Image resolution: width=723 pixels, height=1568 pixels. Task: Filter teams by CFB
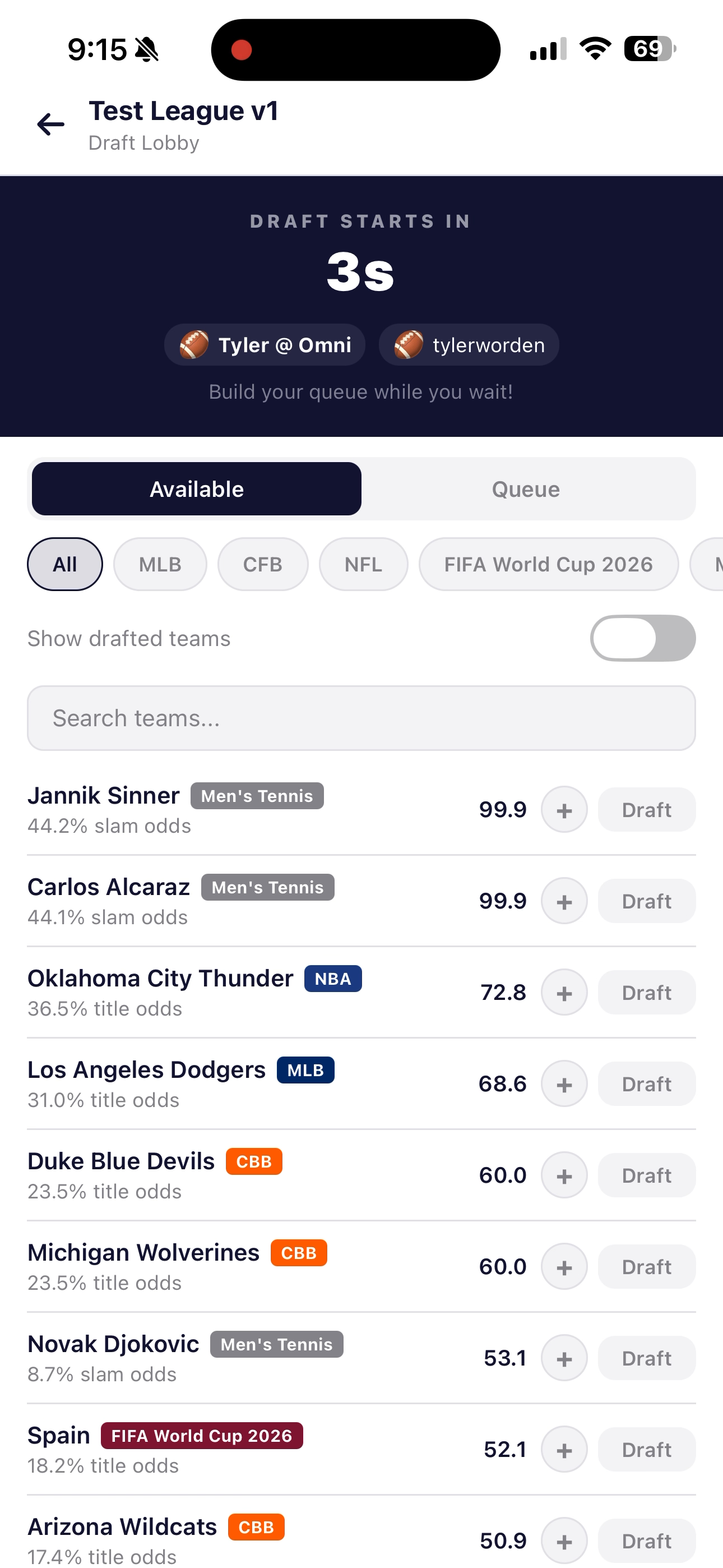pos(263,564)
